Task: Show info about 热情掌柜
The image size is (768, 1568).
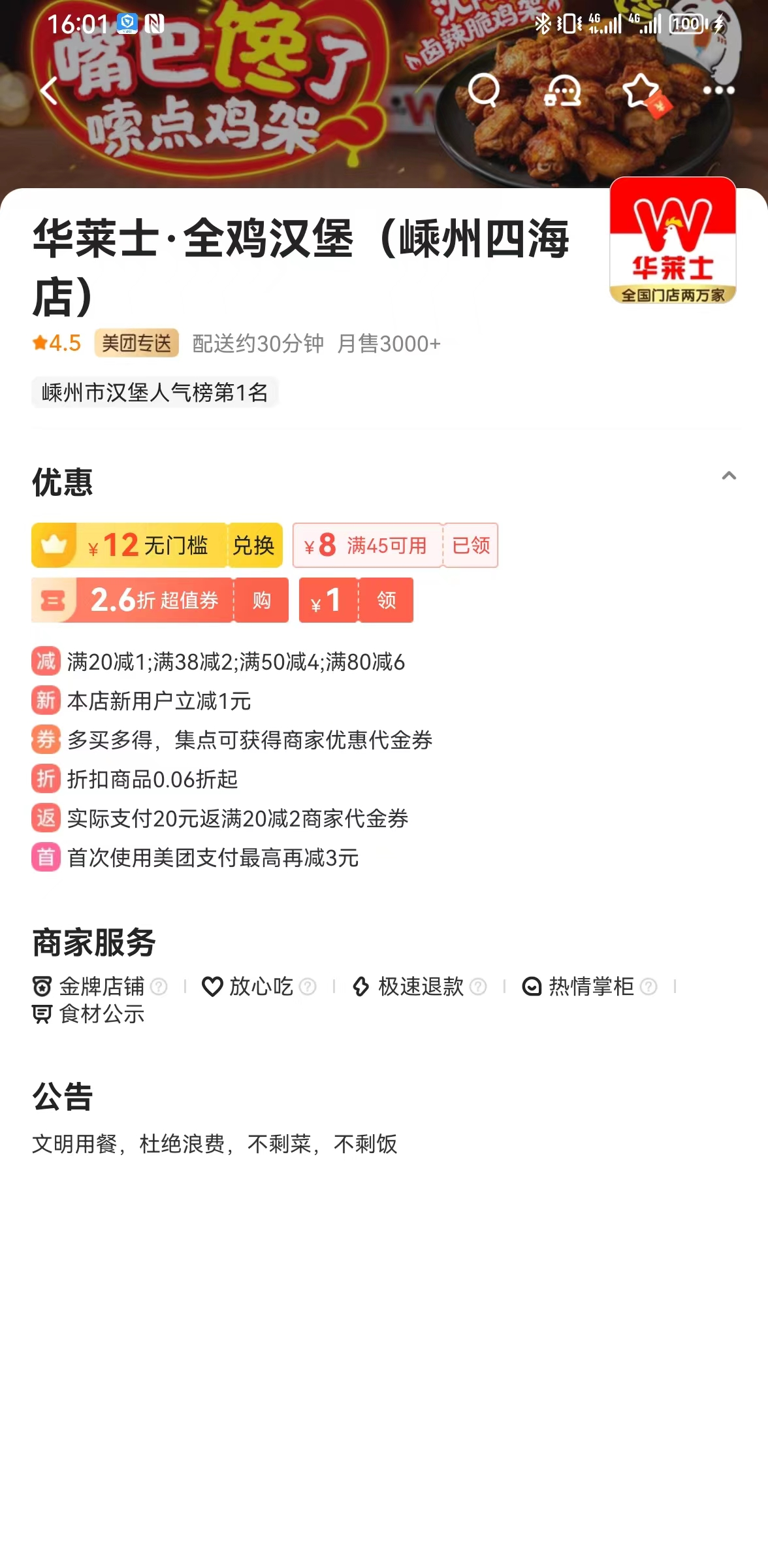Action: 648,987
